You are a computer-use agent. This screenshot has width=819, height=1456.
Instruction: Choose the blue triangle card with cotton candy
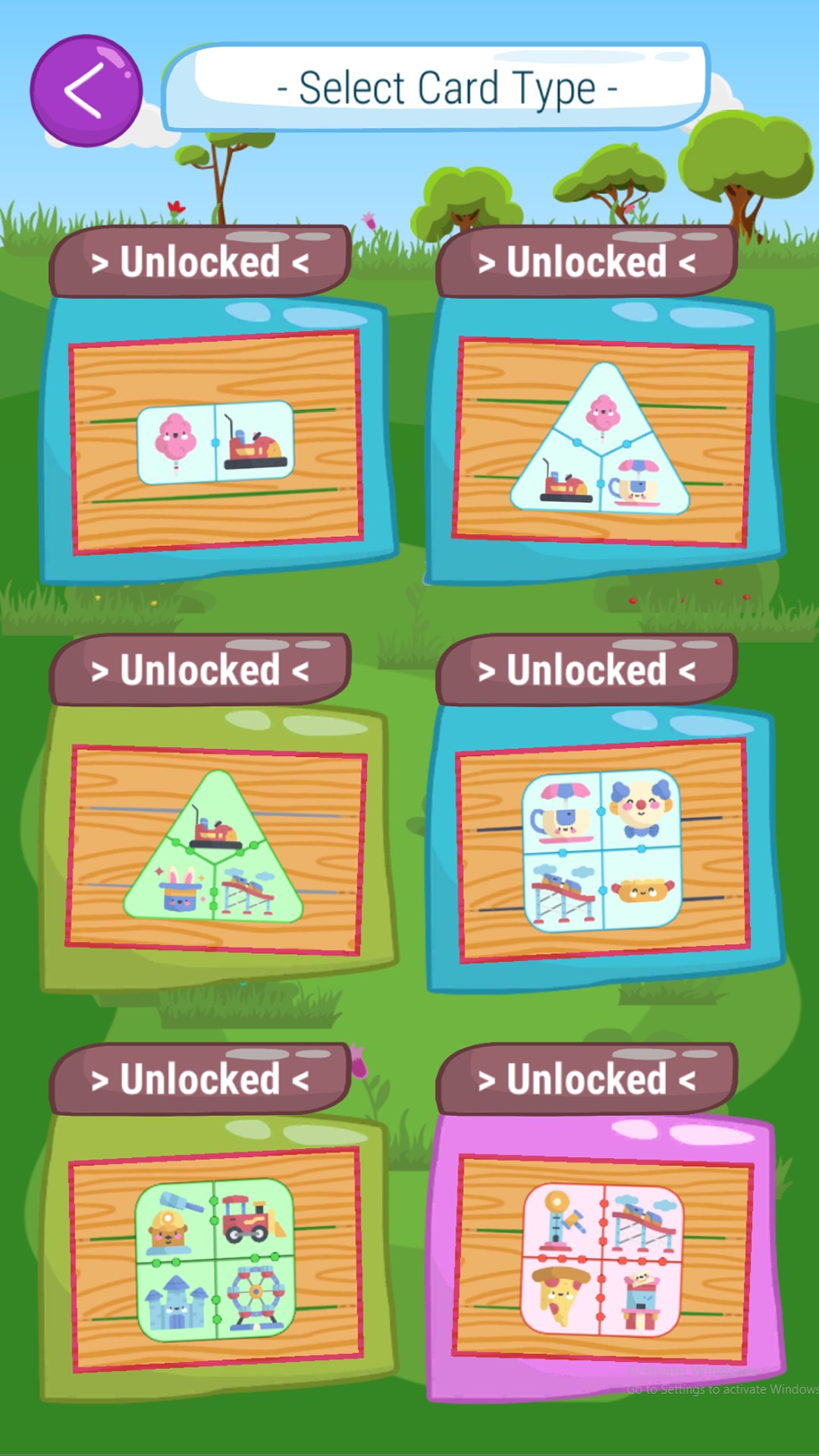click(603, 442)
